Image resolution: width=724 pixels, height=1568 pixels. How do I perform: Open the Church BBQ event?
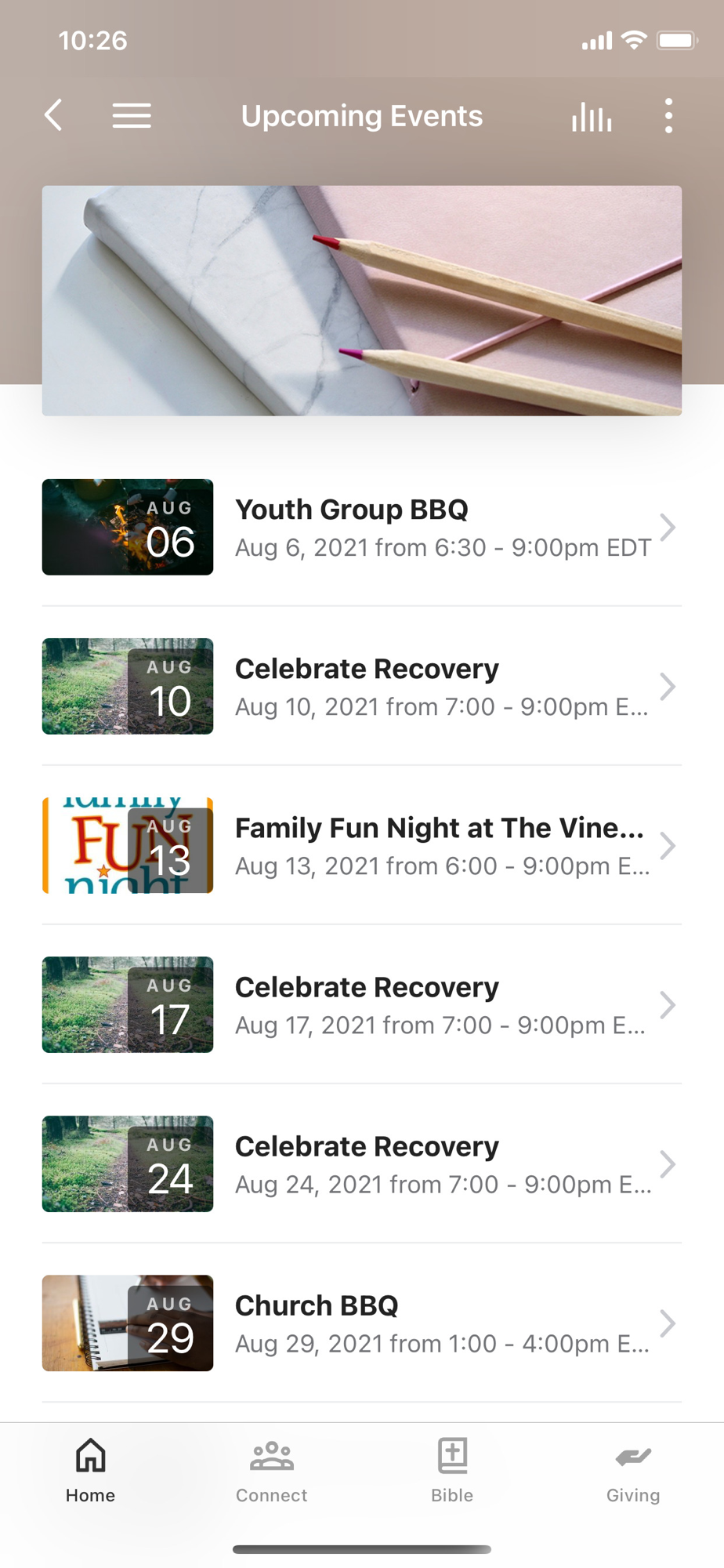coord(362,1323)
